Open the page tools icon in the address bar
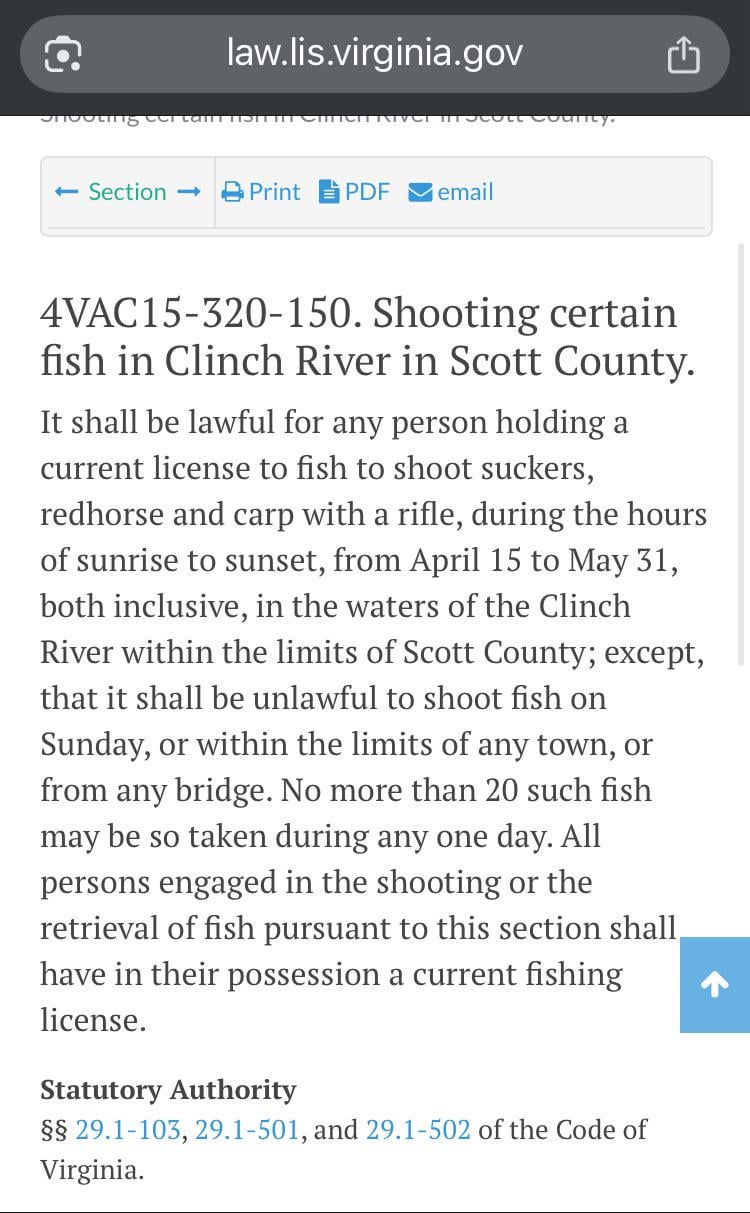This screenshot has height=1213, width=750. pos(63,54)
